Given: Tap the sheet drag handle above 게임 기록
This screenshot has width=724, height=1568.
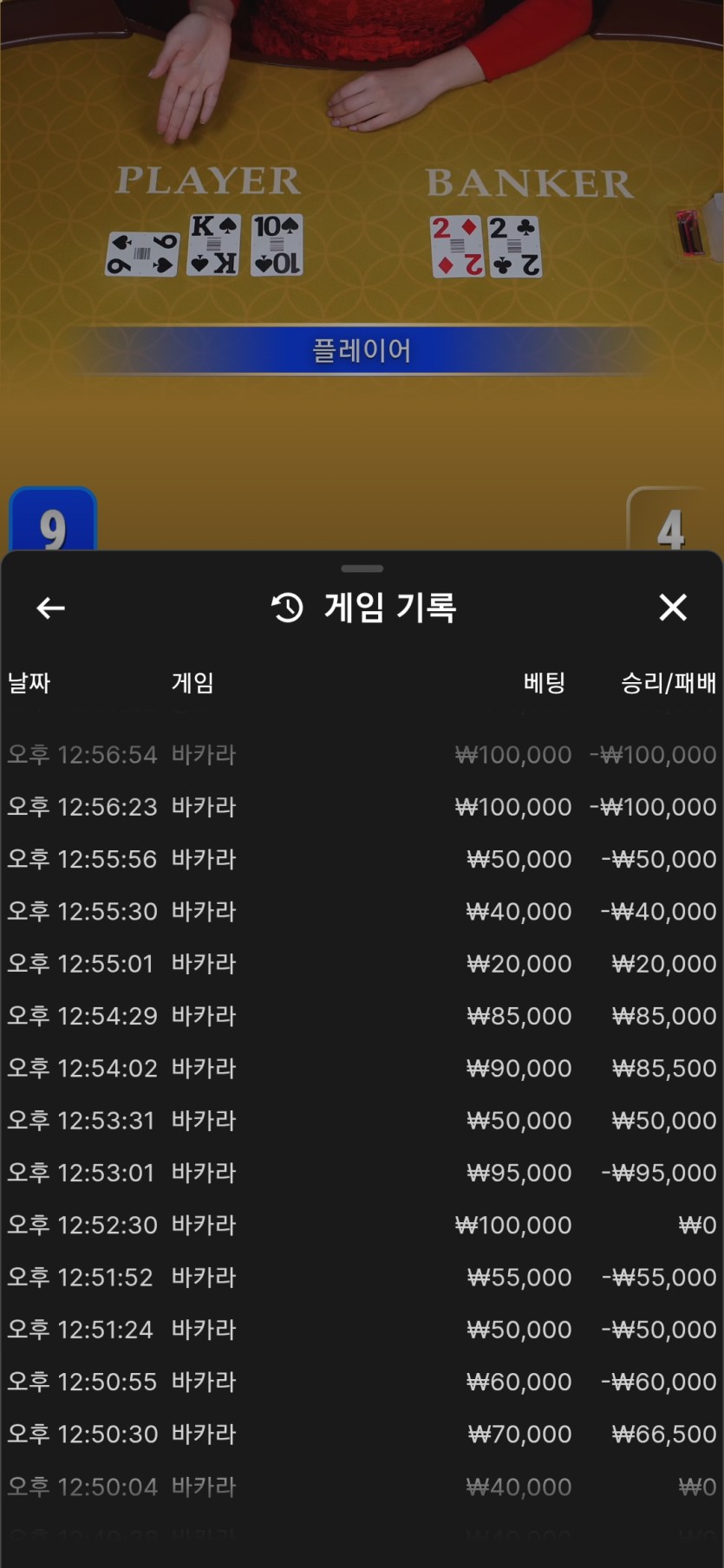Looking at the screenshot, I should (362, 569).
